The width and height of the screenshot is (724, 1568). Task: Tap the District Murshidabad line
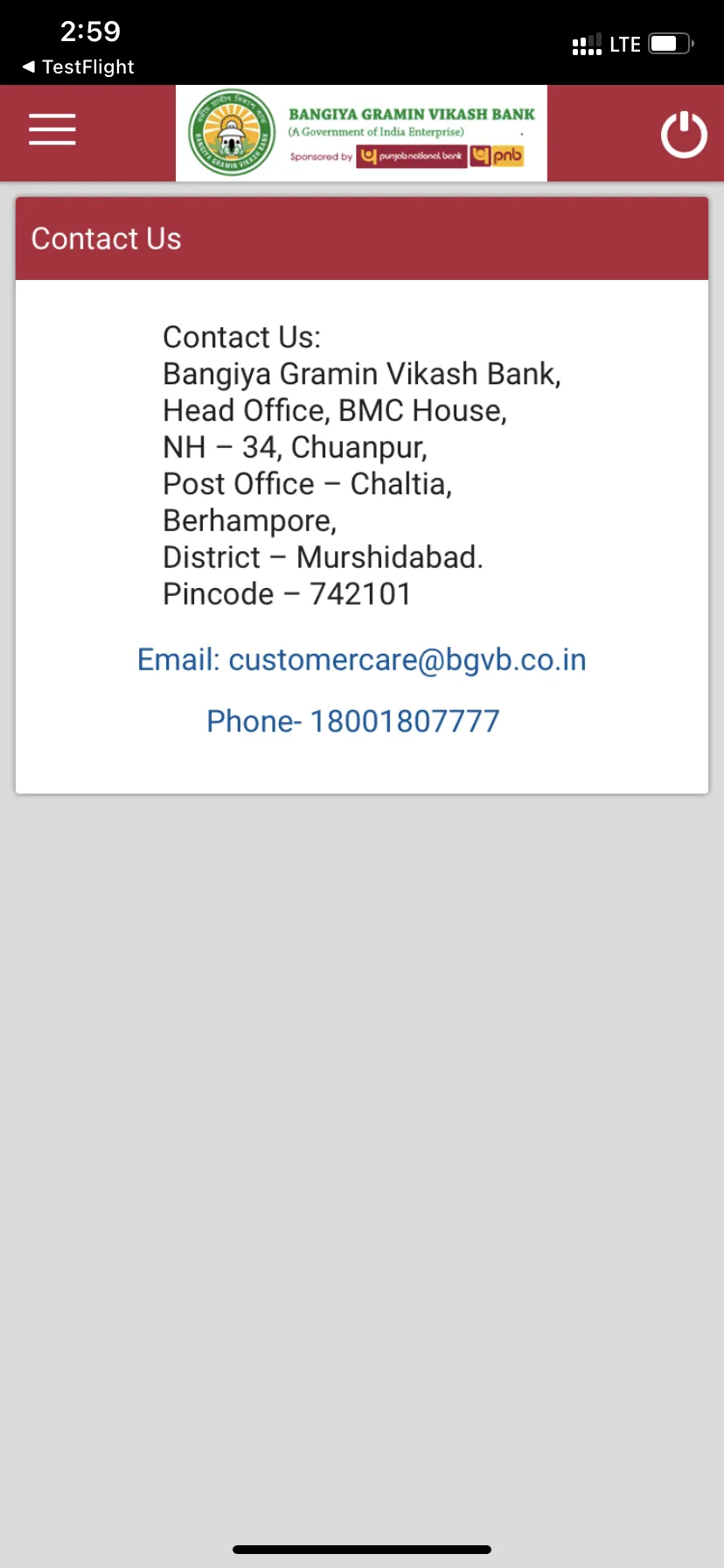[323, 556]
